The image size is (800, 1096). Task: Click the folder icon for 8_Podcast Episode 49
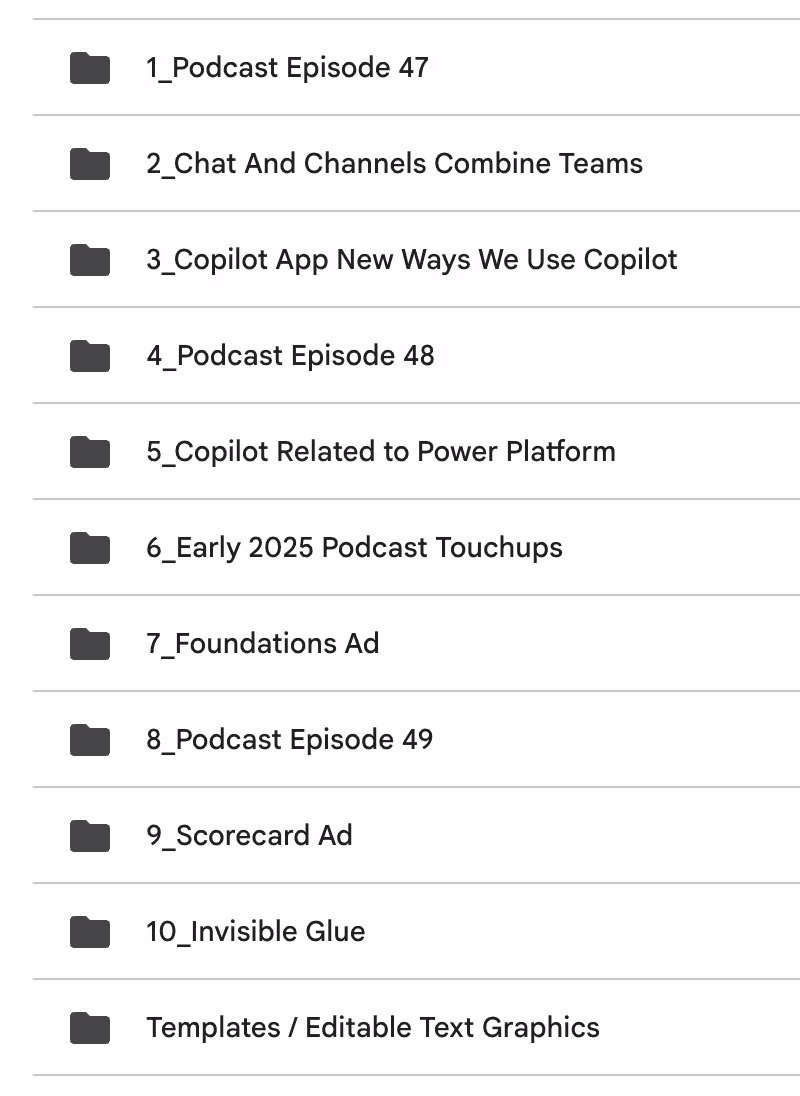click(89, 739)
